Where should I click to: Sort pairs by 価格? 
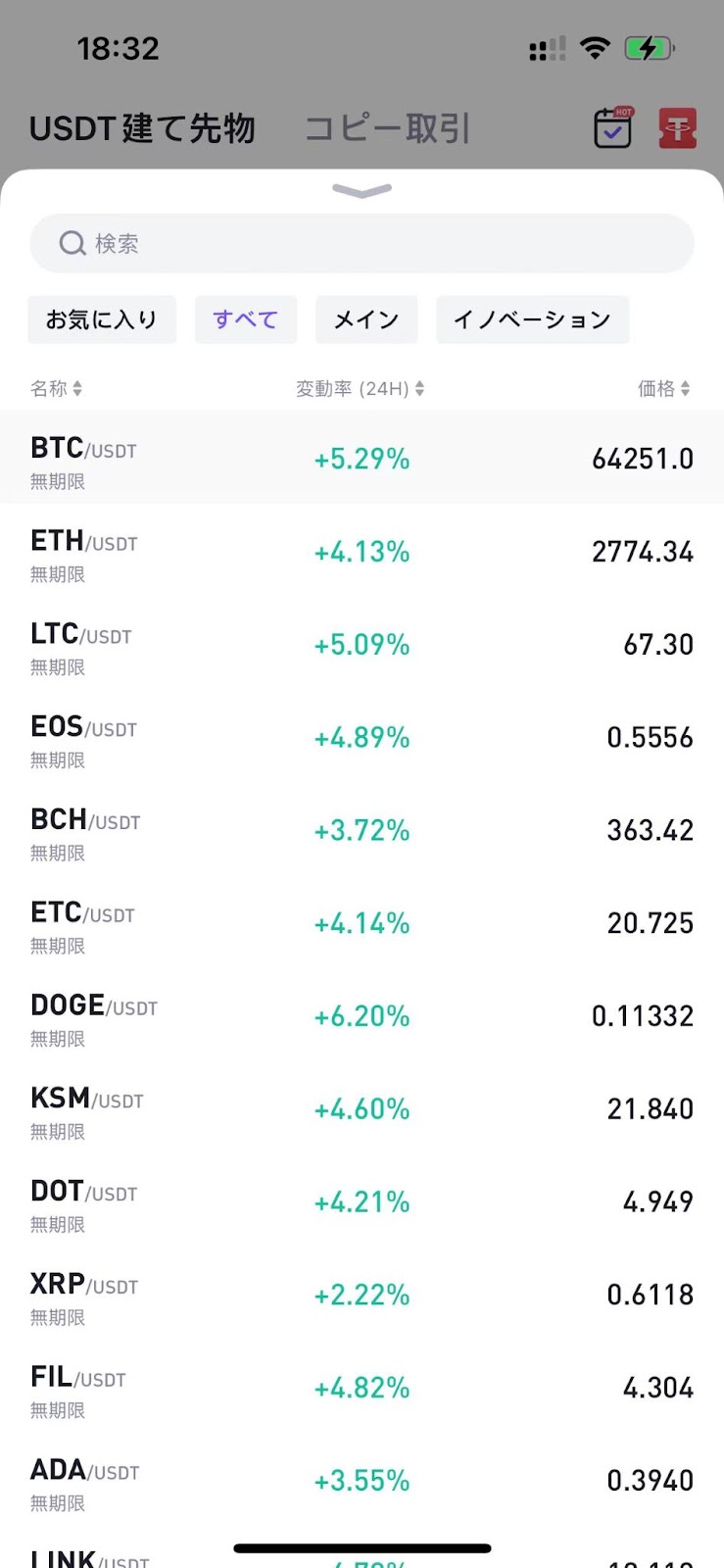click(x=664, y=389)
